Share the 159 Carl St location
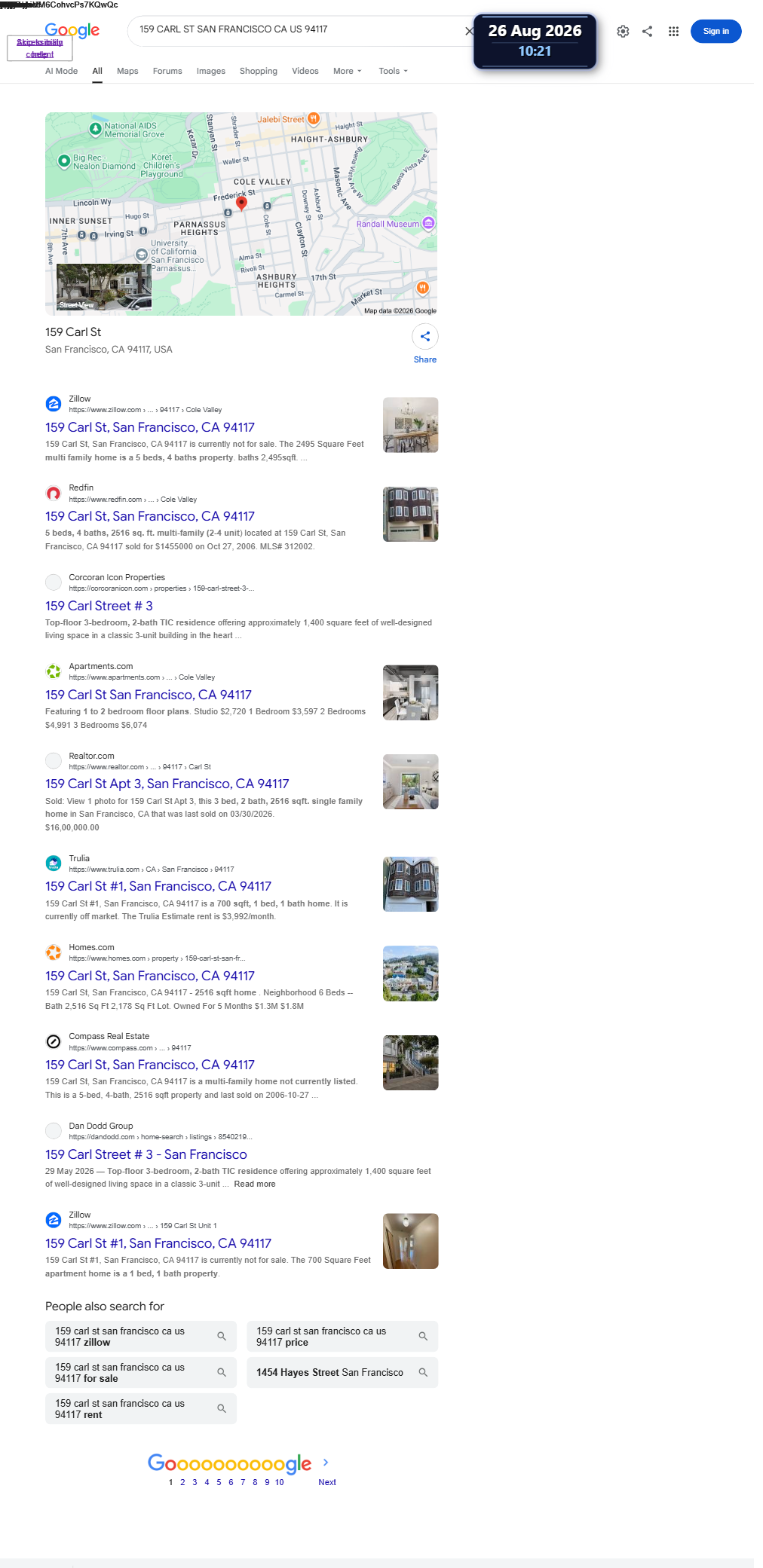 tap(425, 344)
